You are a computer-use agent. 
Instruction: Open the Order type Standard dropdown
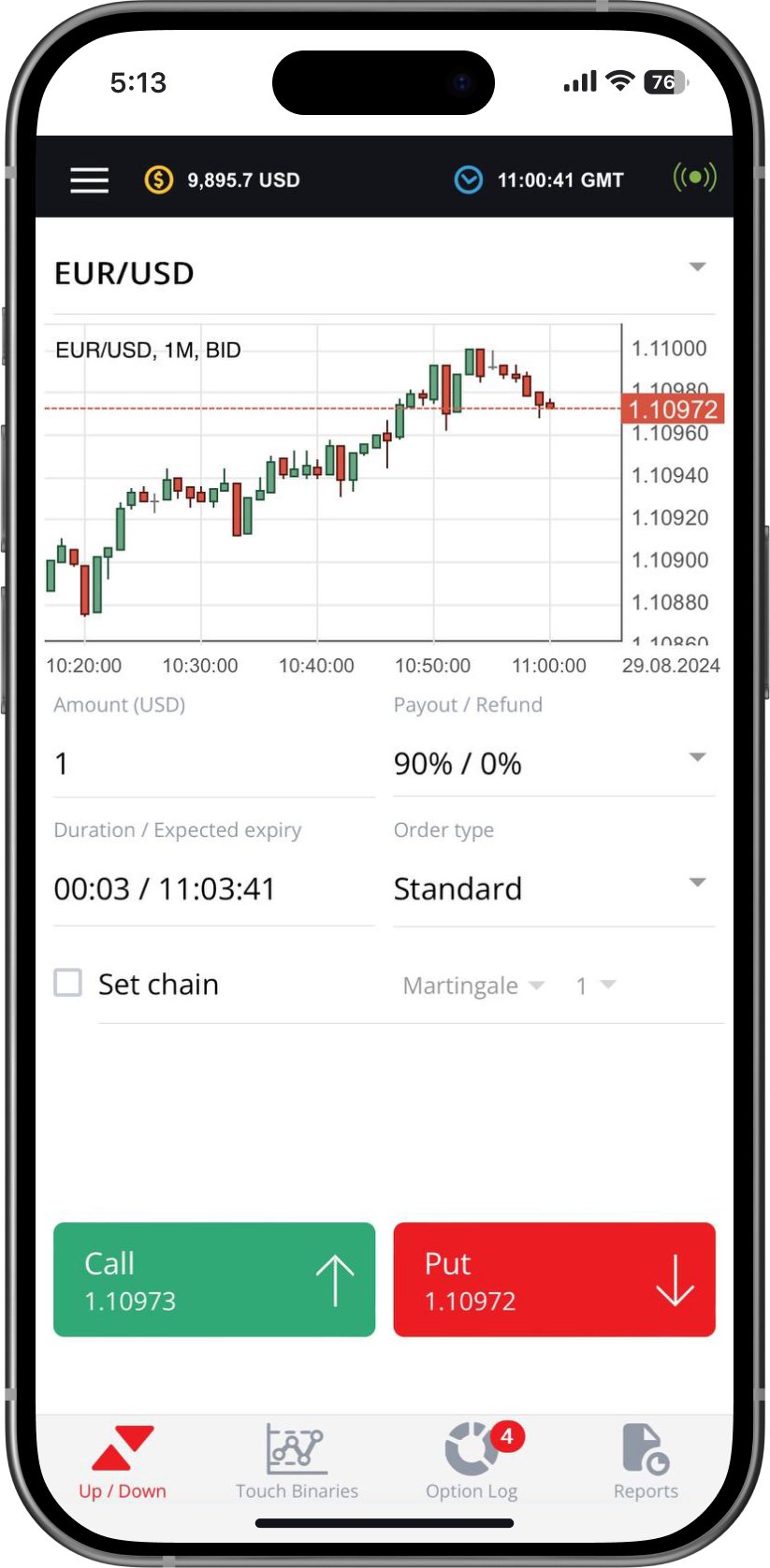pyautogui.click(x=554, y=888)
